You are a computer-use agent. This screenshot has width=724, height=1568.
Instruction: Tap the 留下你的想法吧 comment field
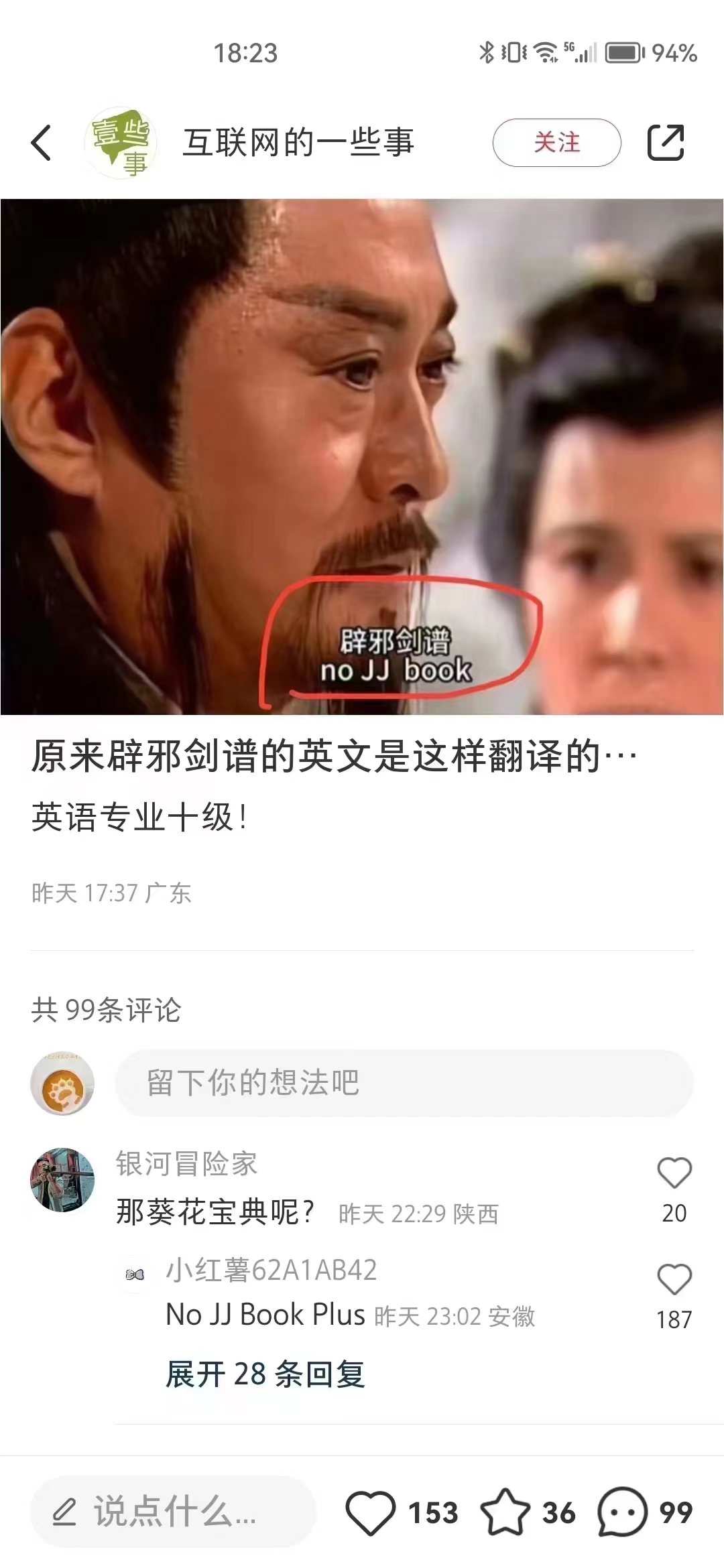(404, 1083)
